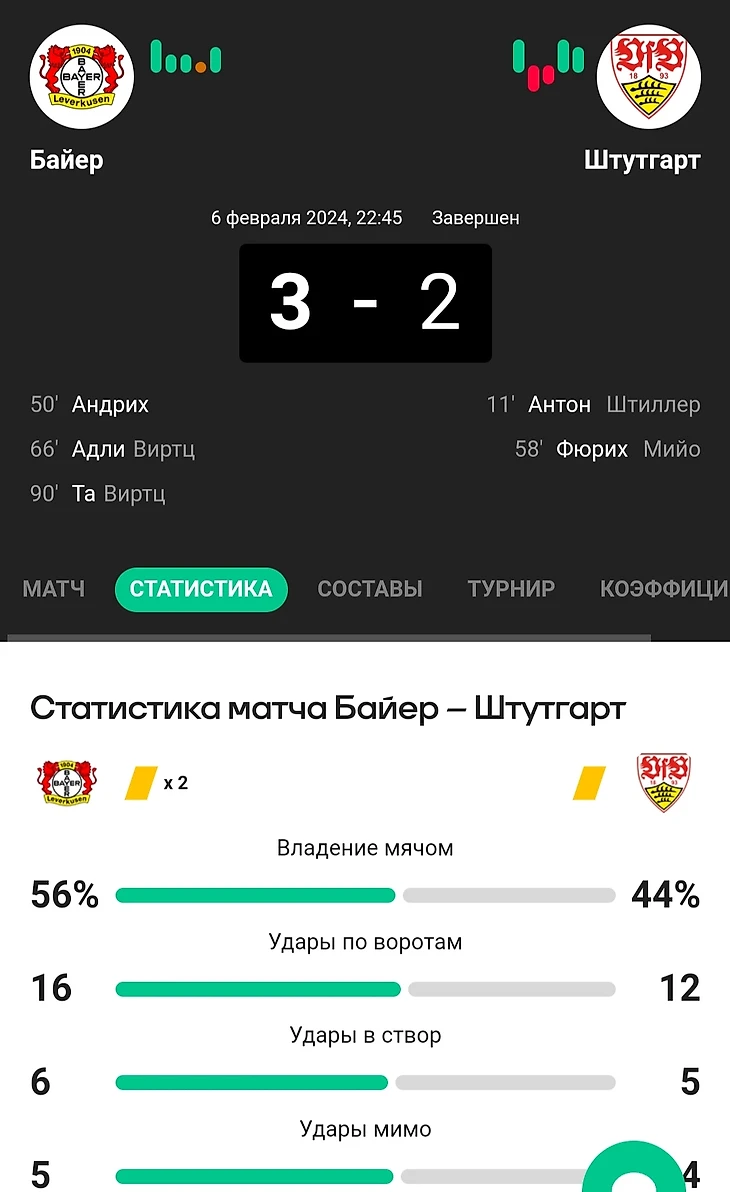The image size is (730, 1192).
Task: Open the Штутгарт team page
Action: [648, 75]
